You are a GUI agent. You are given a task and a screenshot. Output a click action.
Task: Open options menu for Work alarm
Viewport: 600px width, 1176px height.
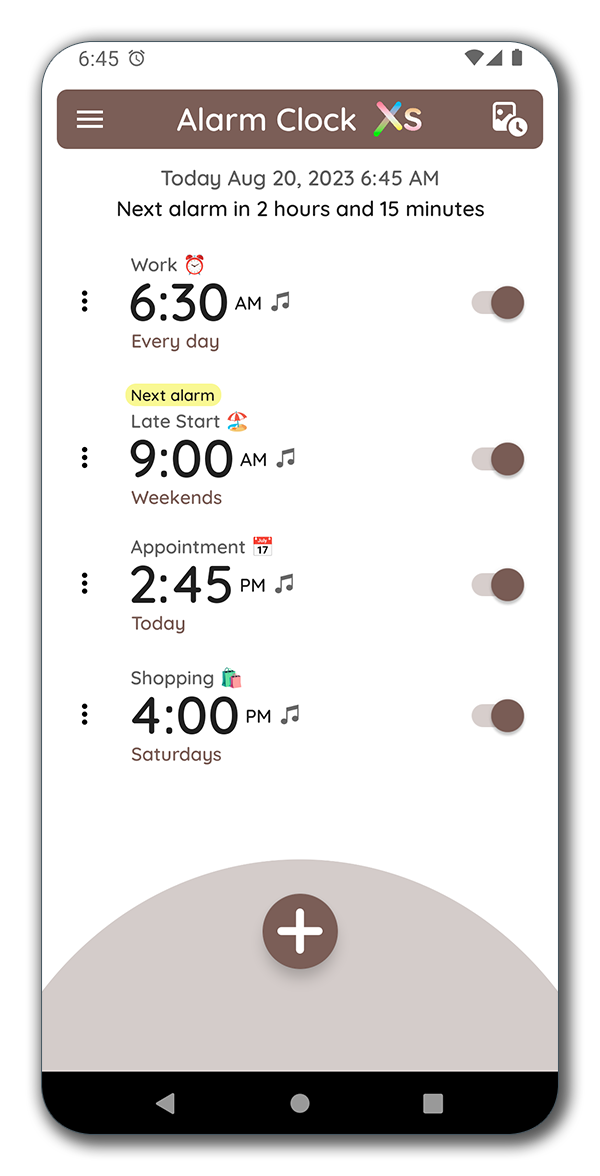pyautogui.click(x=84, y=301)
